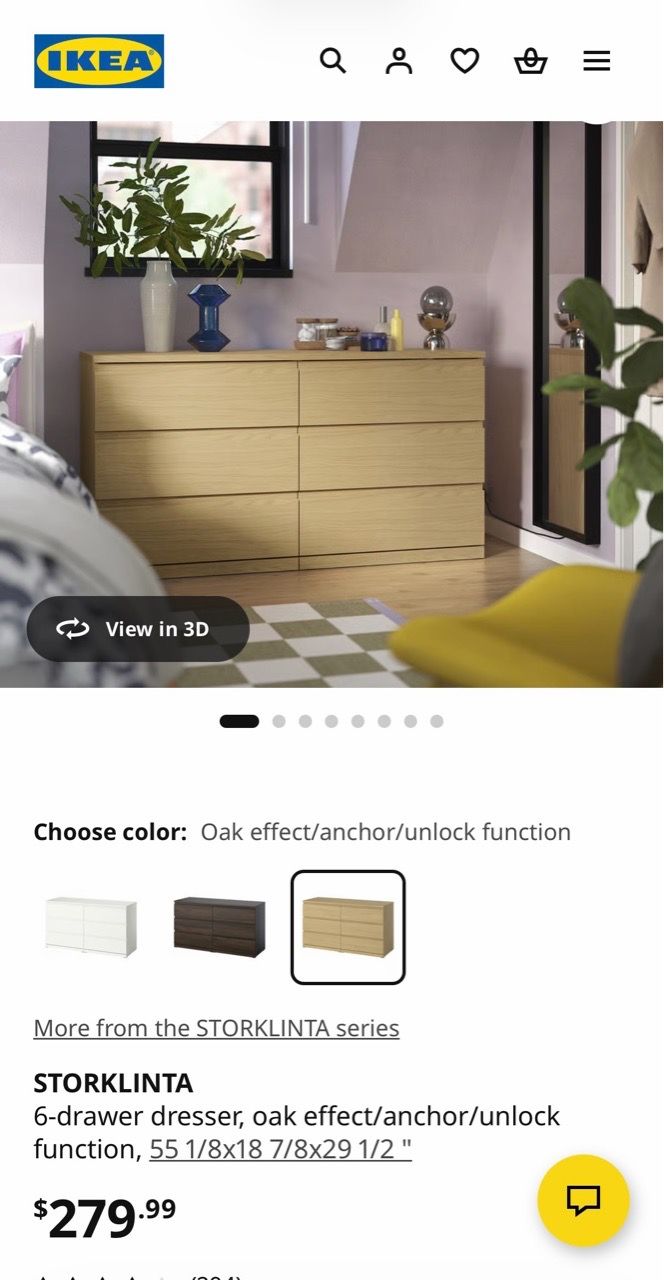Open the yellow chat support button
Screen dimensions: 664x1280
[583, 1200]
